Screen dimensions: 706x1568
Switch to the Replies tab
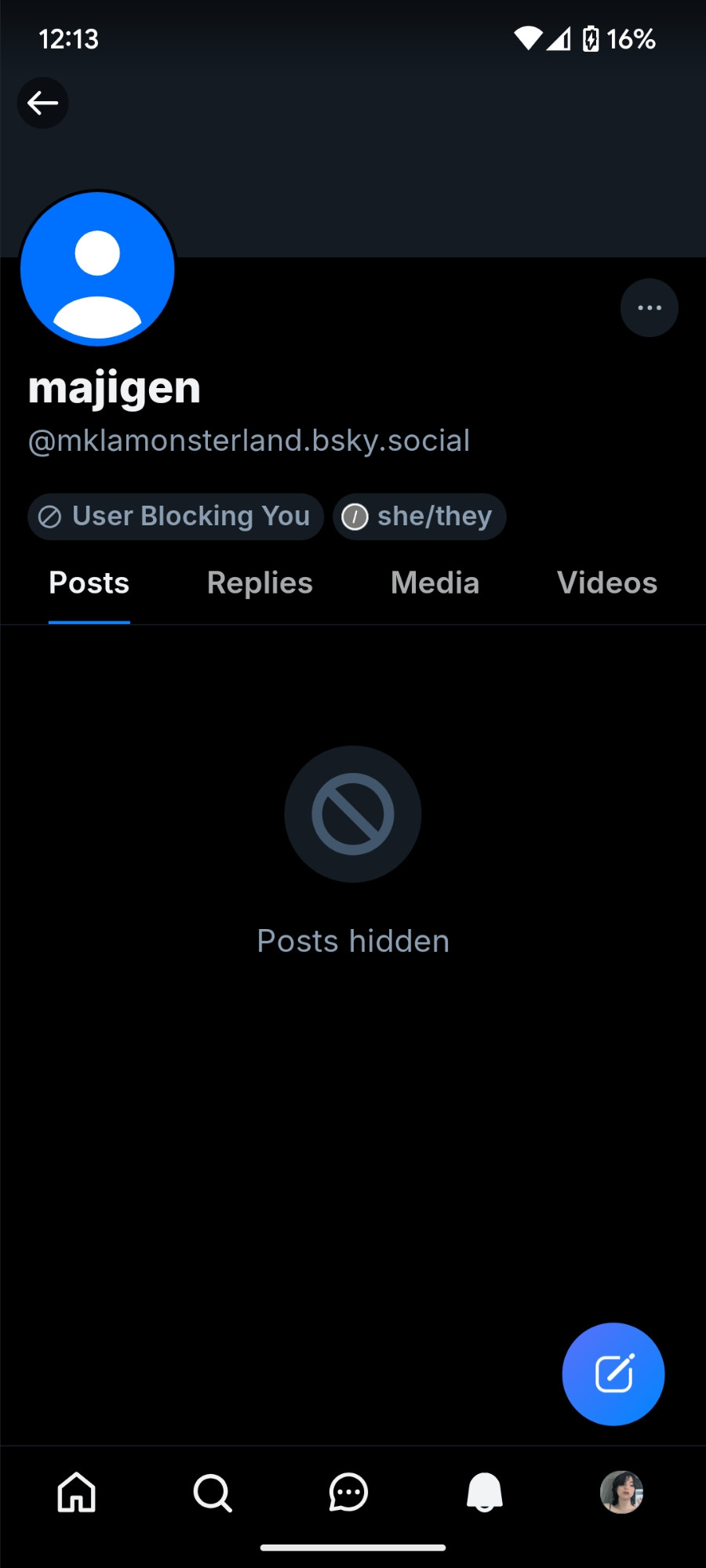tap(260, 583)
